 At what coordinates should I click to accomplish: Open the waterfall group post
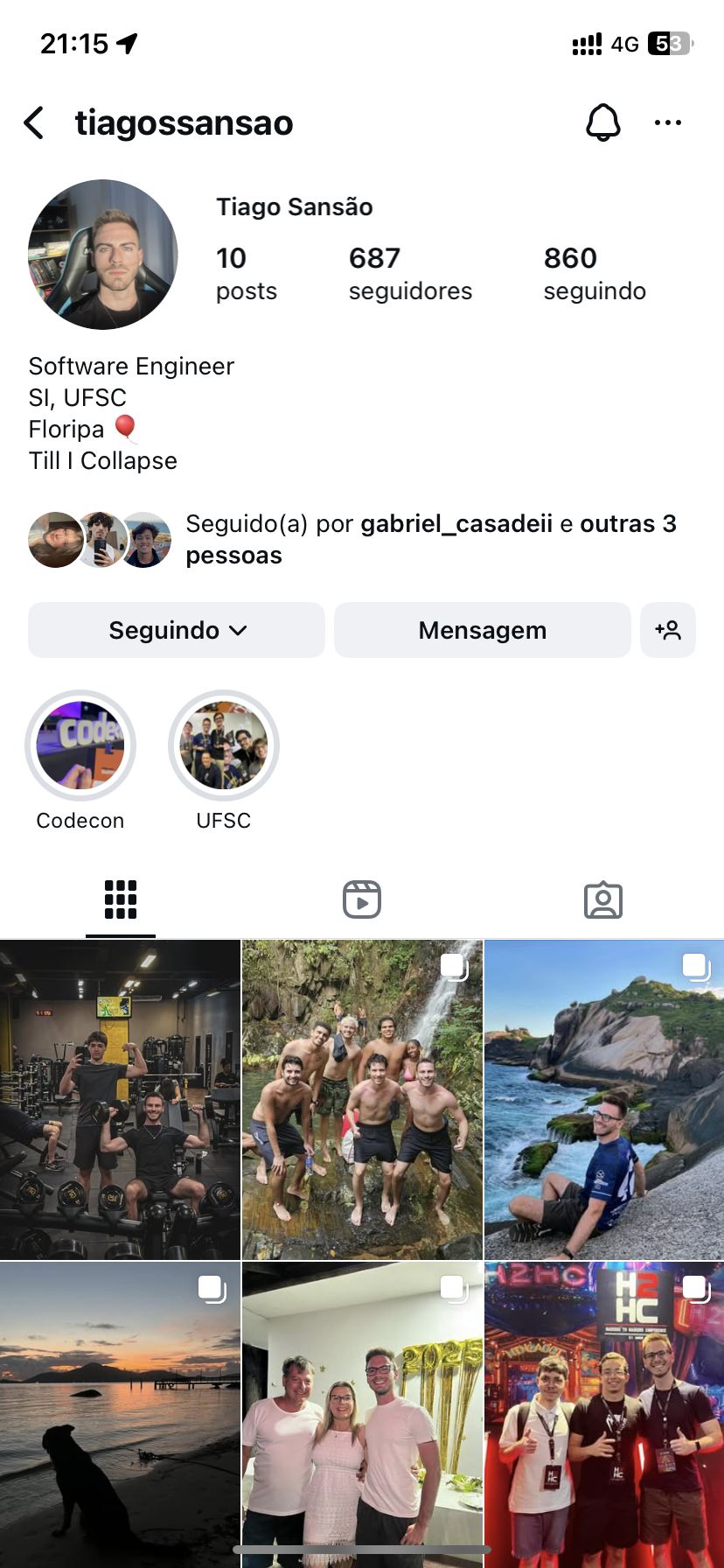point(362,1100)
